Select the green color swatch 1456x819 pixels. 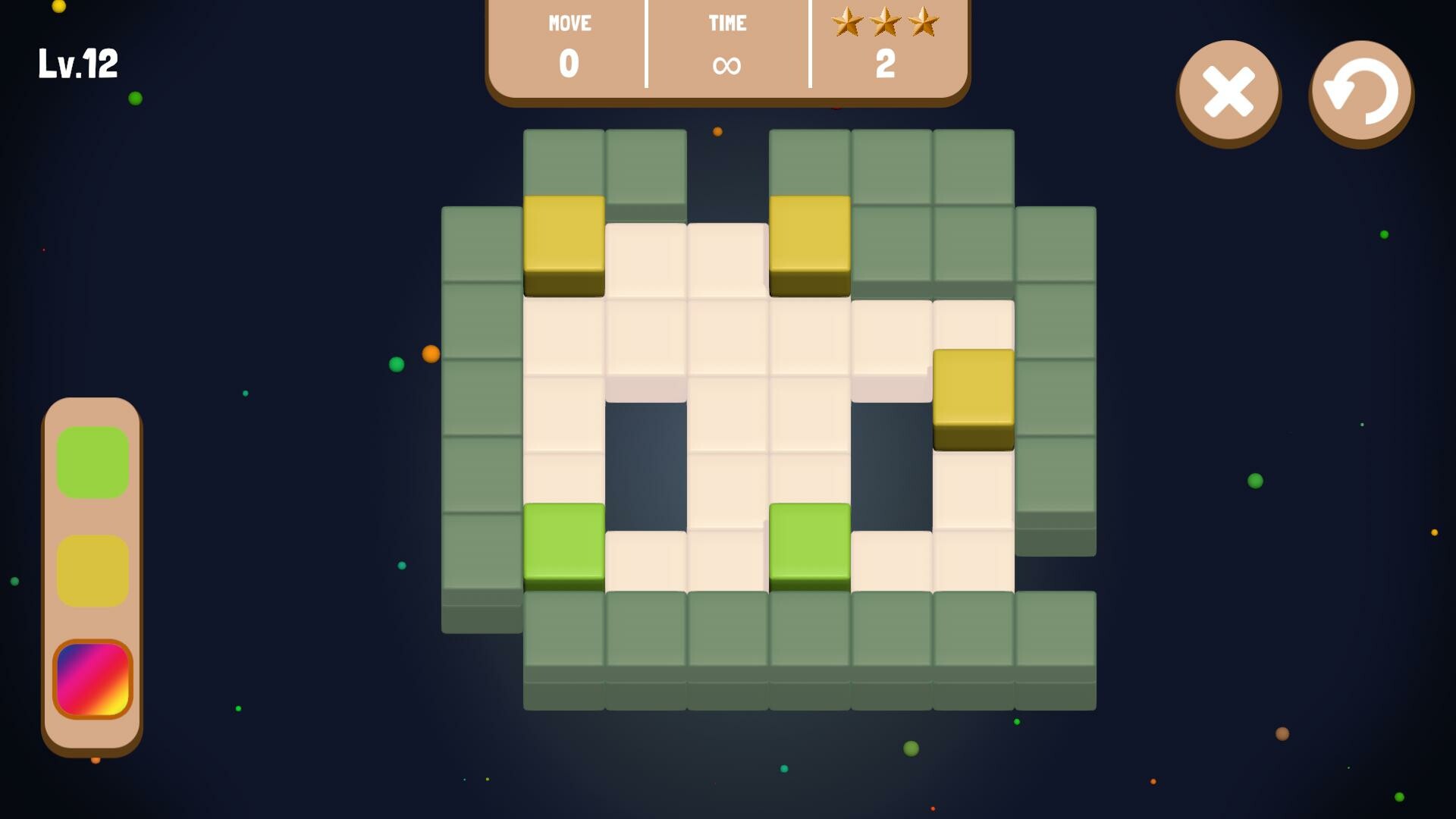[93, 462]
